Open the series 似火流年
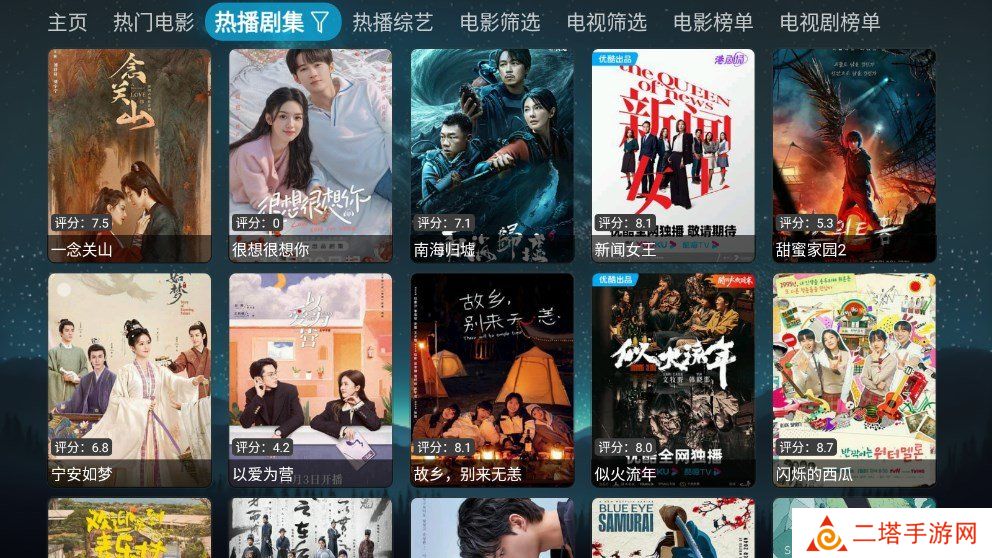The height and width of the screenshot is (558, 992). 673,380
